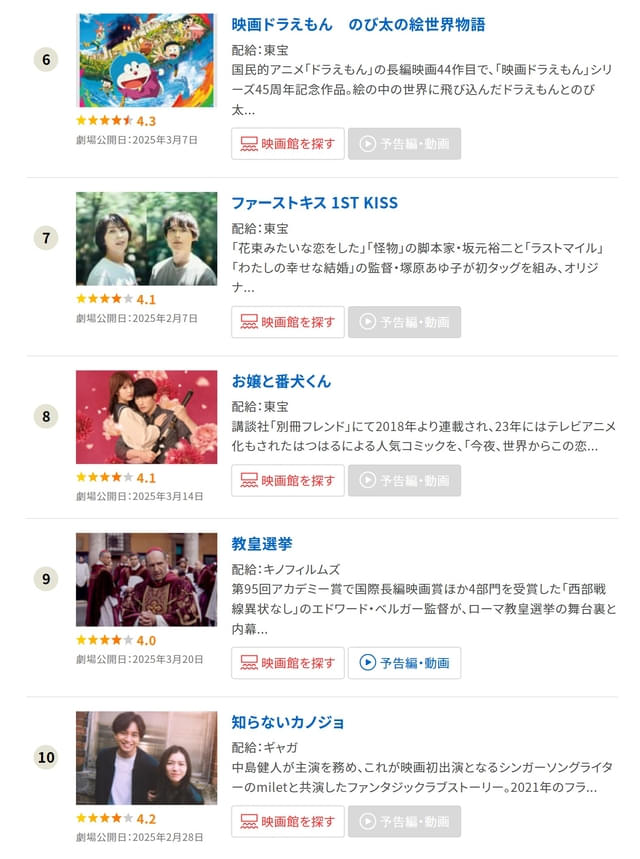The height and width of the screenshot is (859, 640).
Task: Open the 知らないカノジョ poster thumbnail
Action: tap(146, 757)
